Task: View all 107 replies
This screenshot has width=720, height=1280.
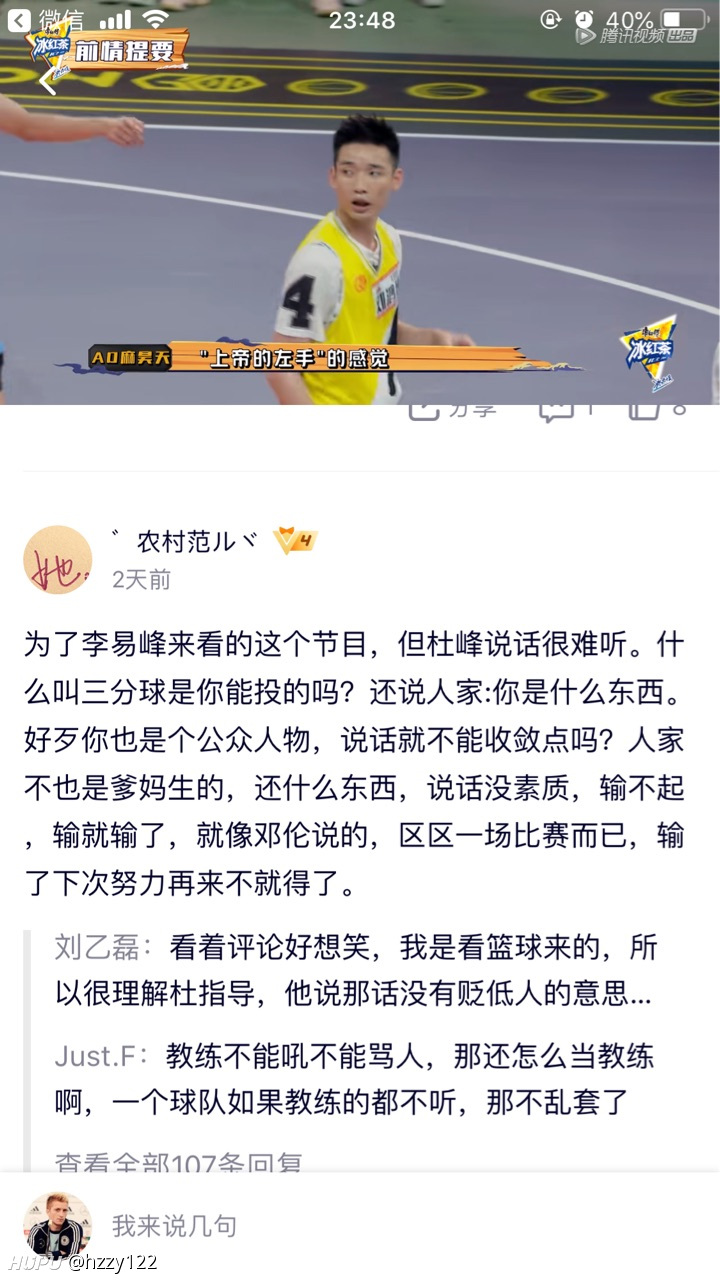Action: [x=179, y=1162]
